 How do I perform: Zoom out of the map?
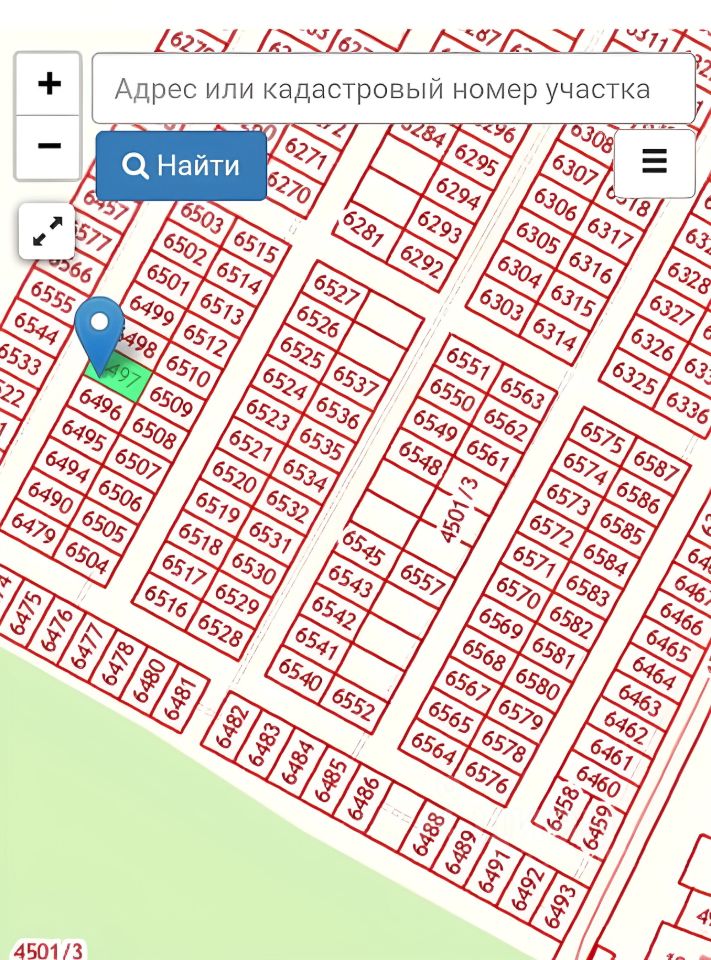(48, 146)
